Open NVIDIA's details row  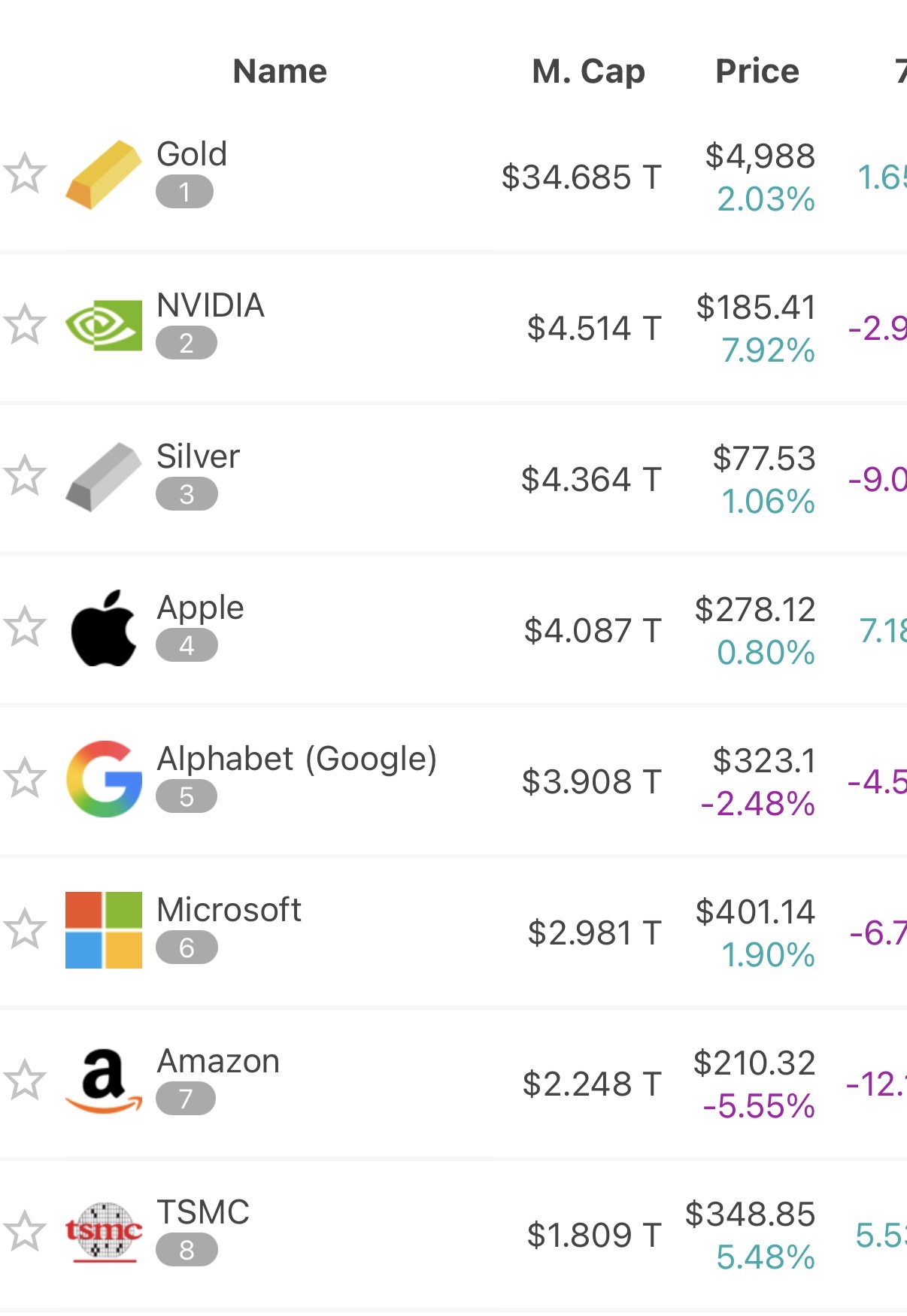coord(211,306)
